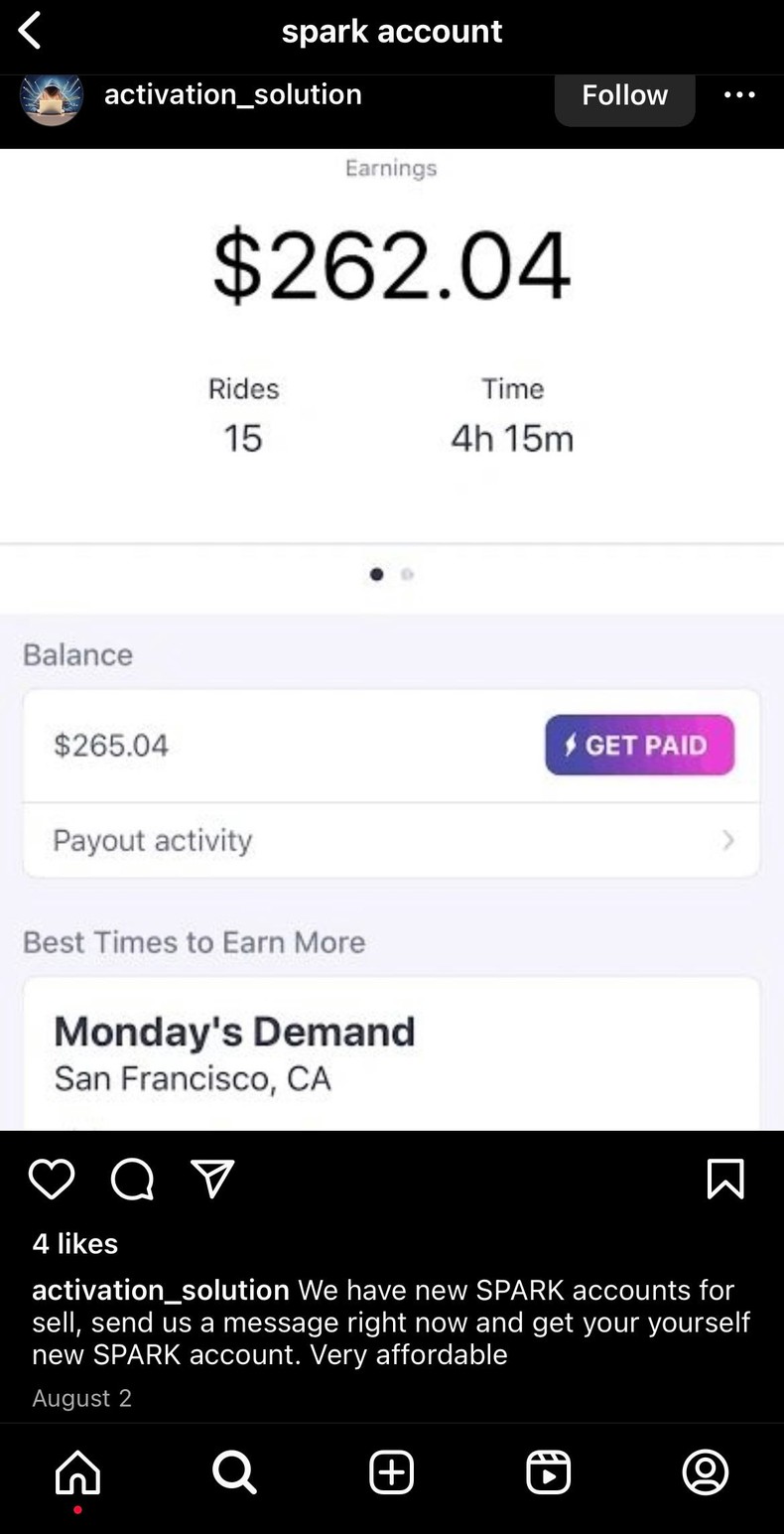Like this post with the heart icon
Screen dimensions: 784x1534
tap(52, 1179)
